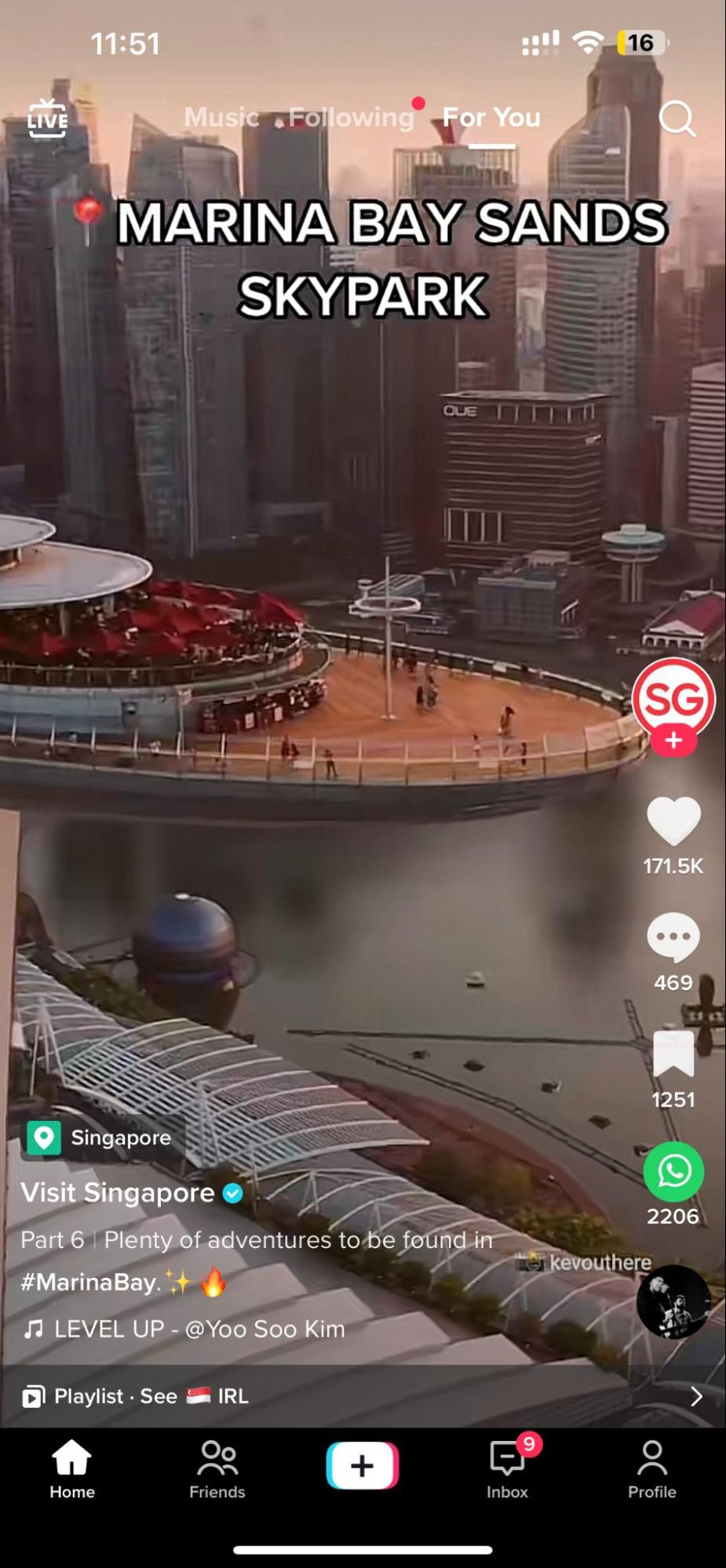Open the Visit Singapore username
This screenshot has width=726, height=1568.
coord(118,1192)
